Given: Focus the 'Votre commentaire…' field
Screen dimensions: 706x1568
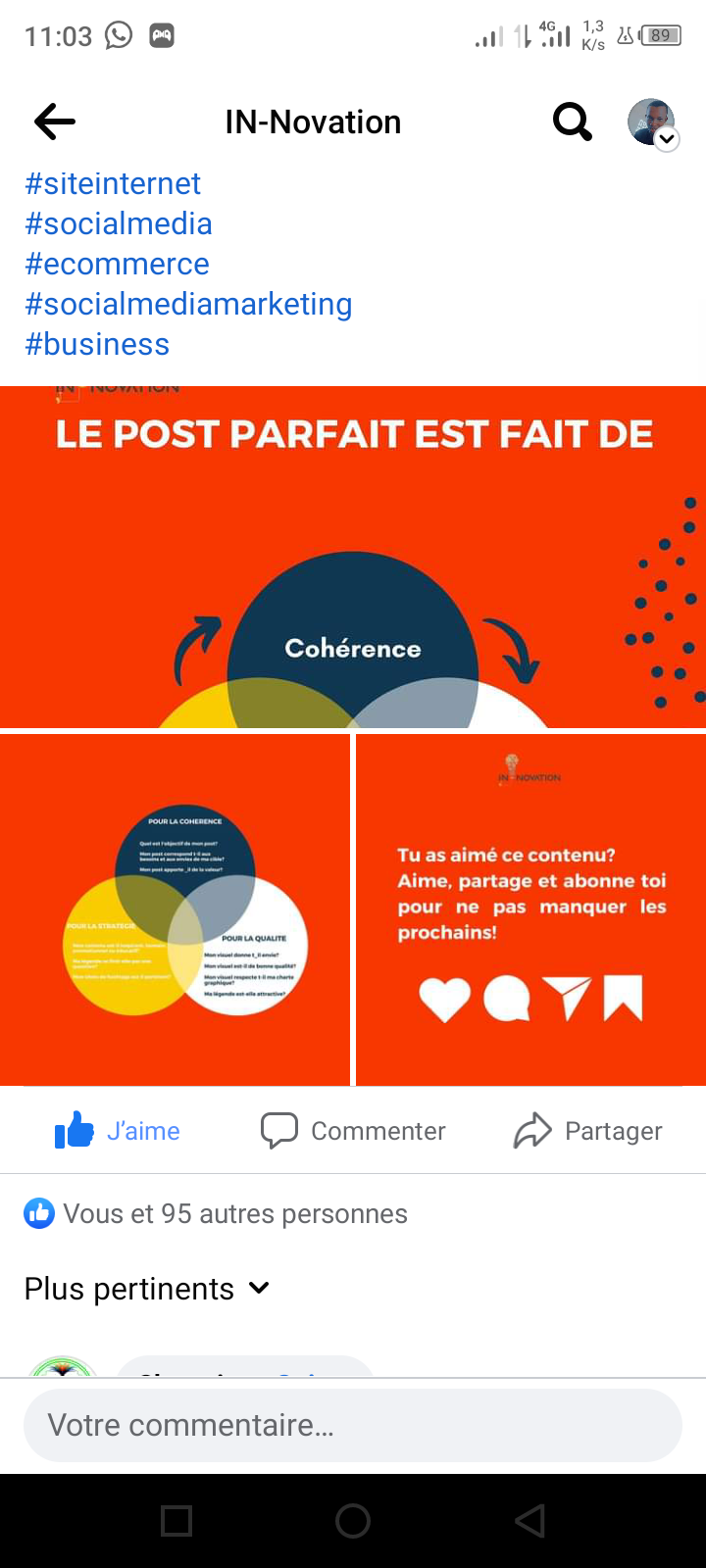Looking at the screenshot, I should pyautogui.click(x=353, y=1425).
